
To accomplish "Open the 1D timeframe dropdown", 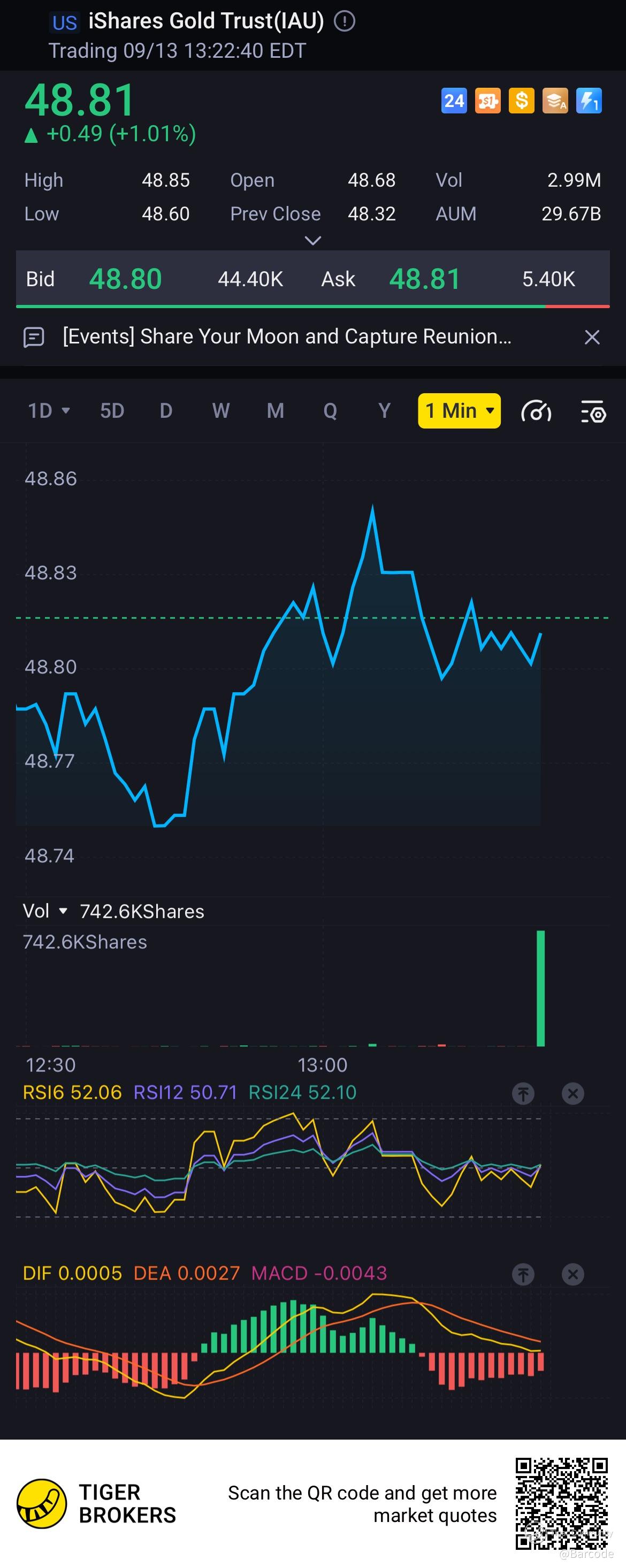I will coord(49,411).
